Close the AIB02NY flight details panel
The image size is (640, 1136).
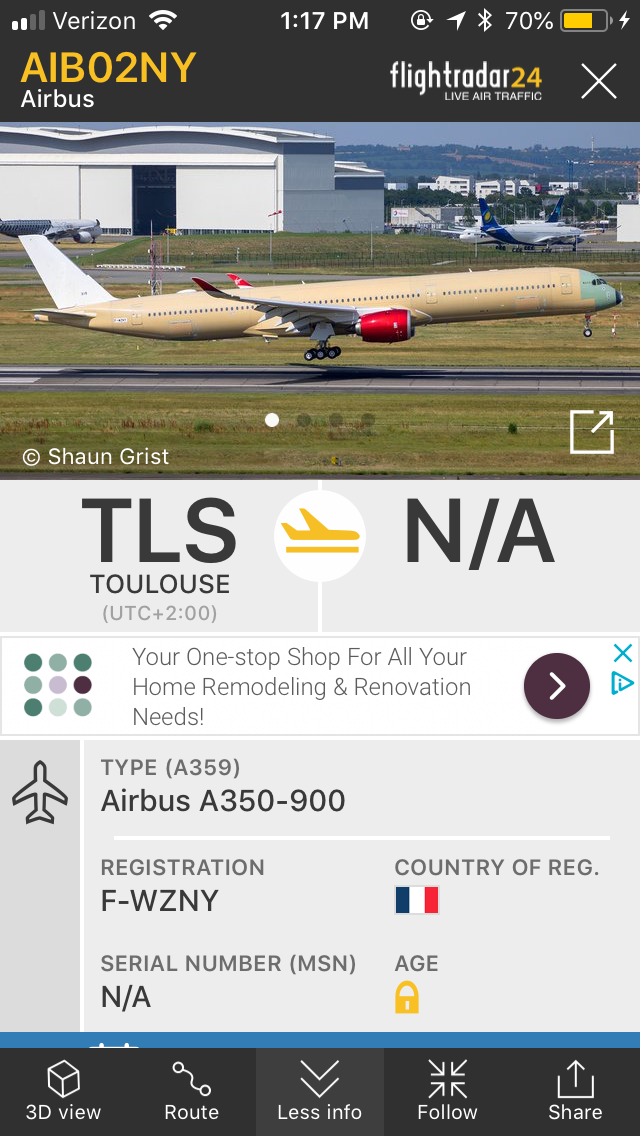[x=599, y=81]
